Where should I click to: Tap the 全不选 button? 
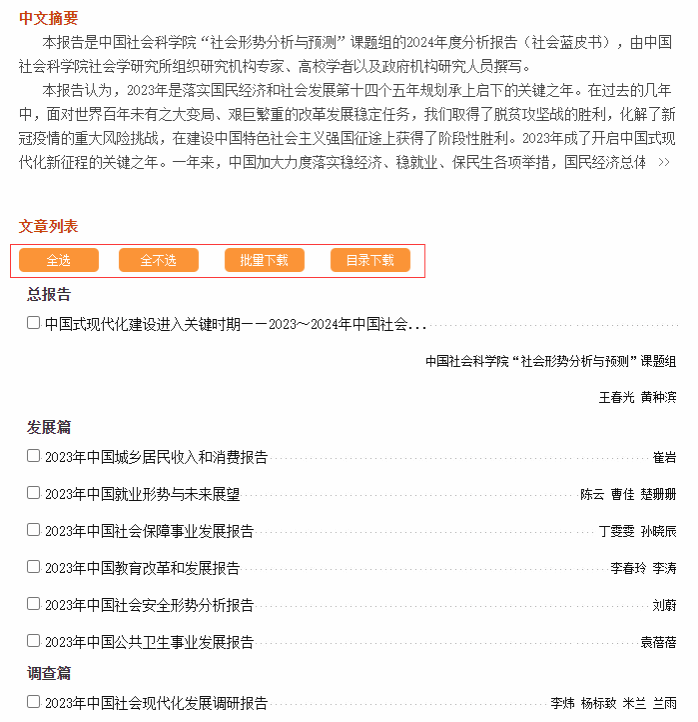pyautogui.click(x=158, y=260)
